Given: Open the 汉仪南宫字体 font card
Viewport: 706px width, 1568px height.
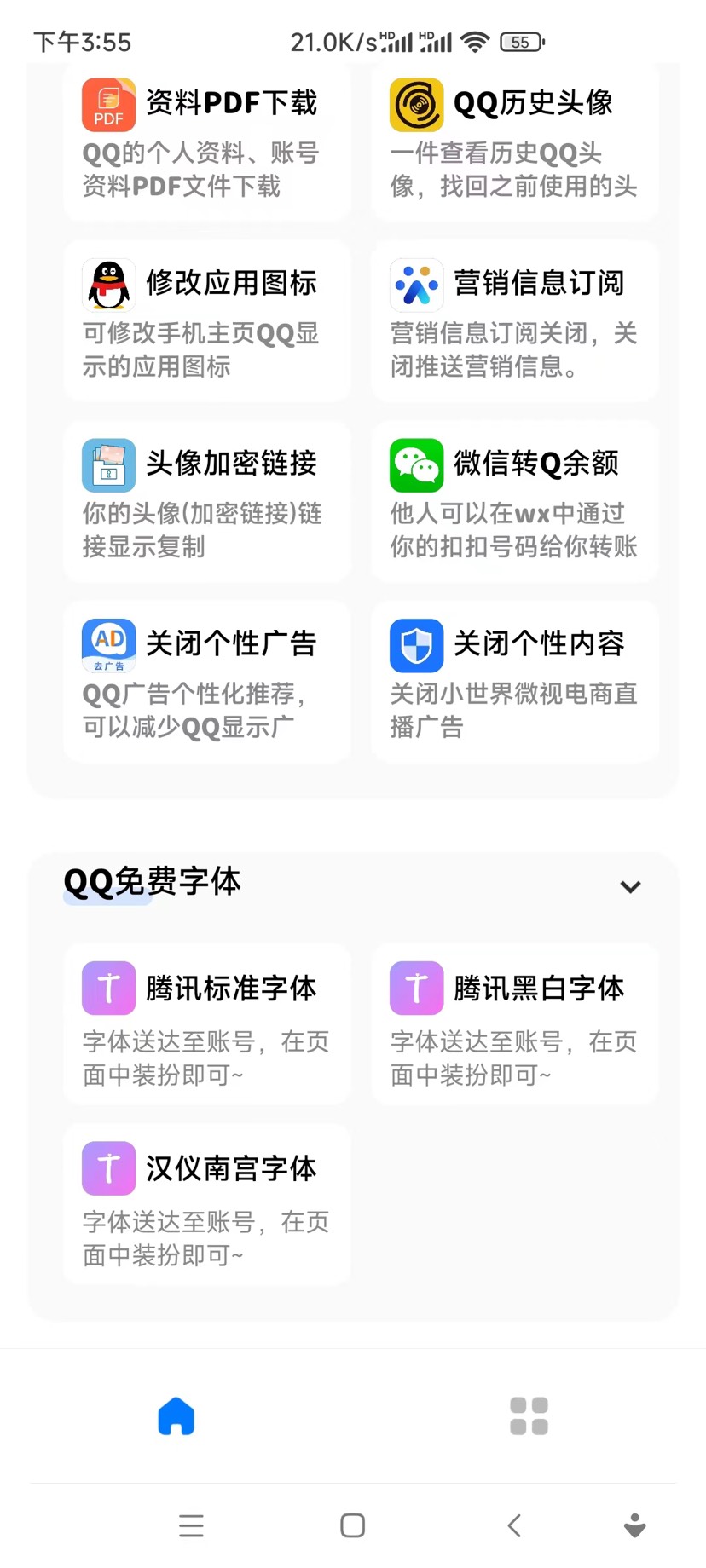Looking at the screenshot, I should coord(207,1204).
